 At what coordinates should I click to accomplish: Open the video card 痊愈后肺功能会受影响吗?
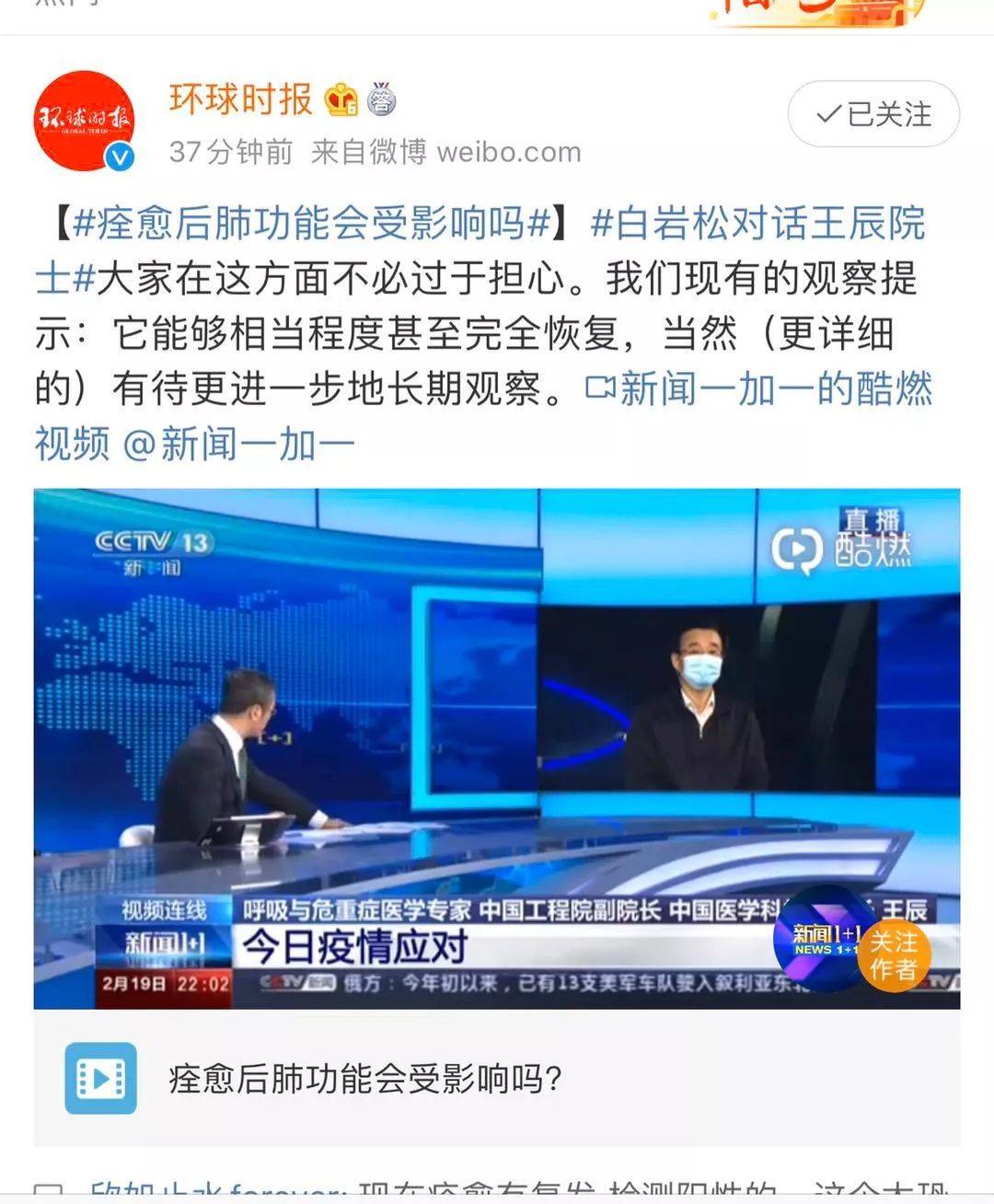click(497, 1078)
